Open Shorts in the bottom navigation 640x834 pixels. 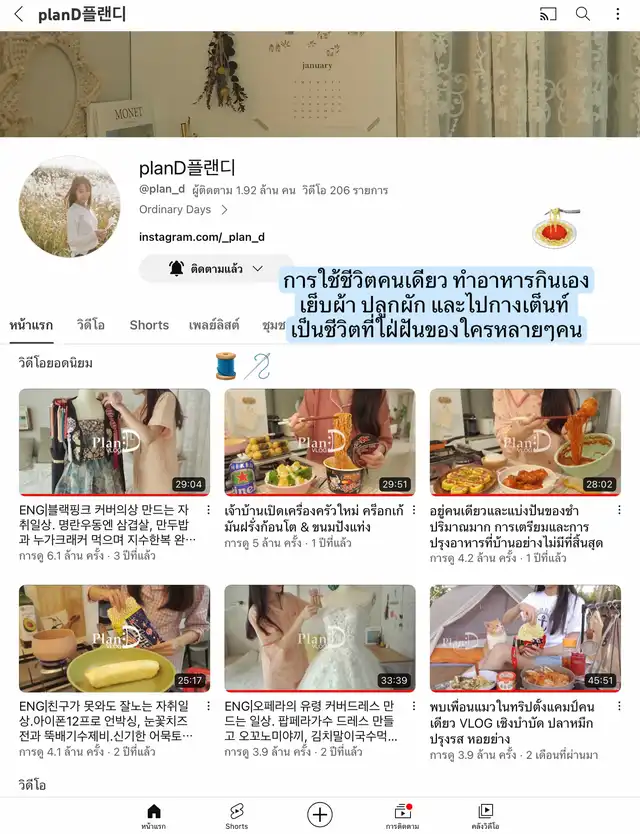237,816
